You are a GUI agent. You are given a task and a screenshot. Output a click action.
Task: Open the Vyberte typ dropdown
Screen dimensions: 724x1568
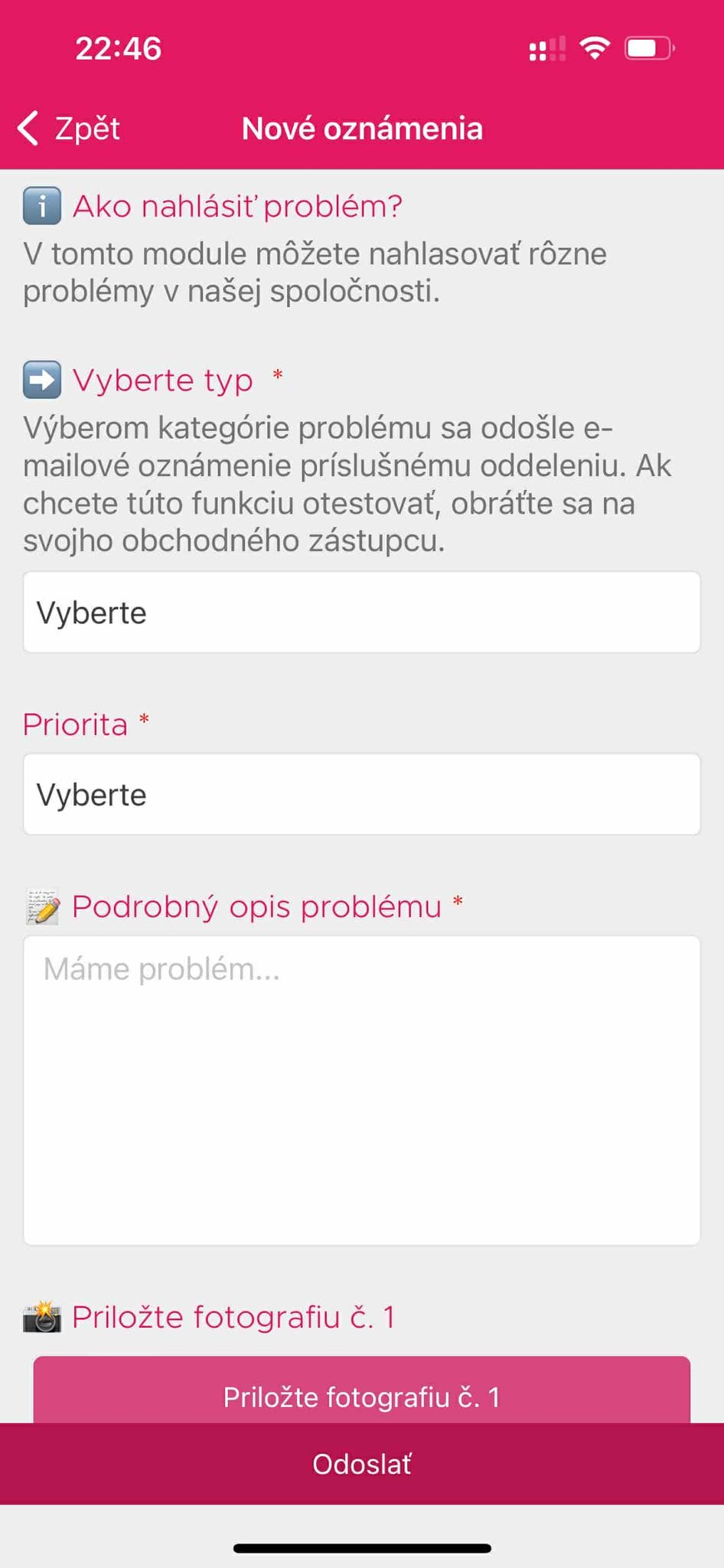pyautogui.click(x=361, y=612)
